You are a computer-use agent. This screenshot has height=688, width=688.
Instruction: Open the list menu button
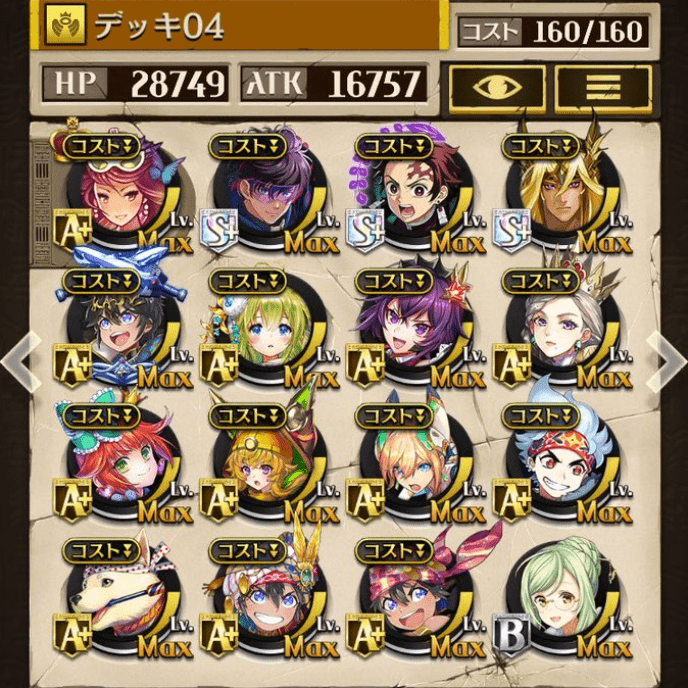602,88
